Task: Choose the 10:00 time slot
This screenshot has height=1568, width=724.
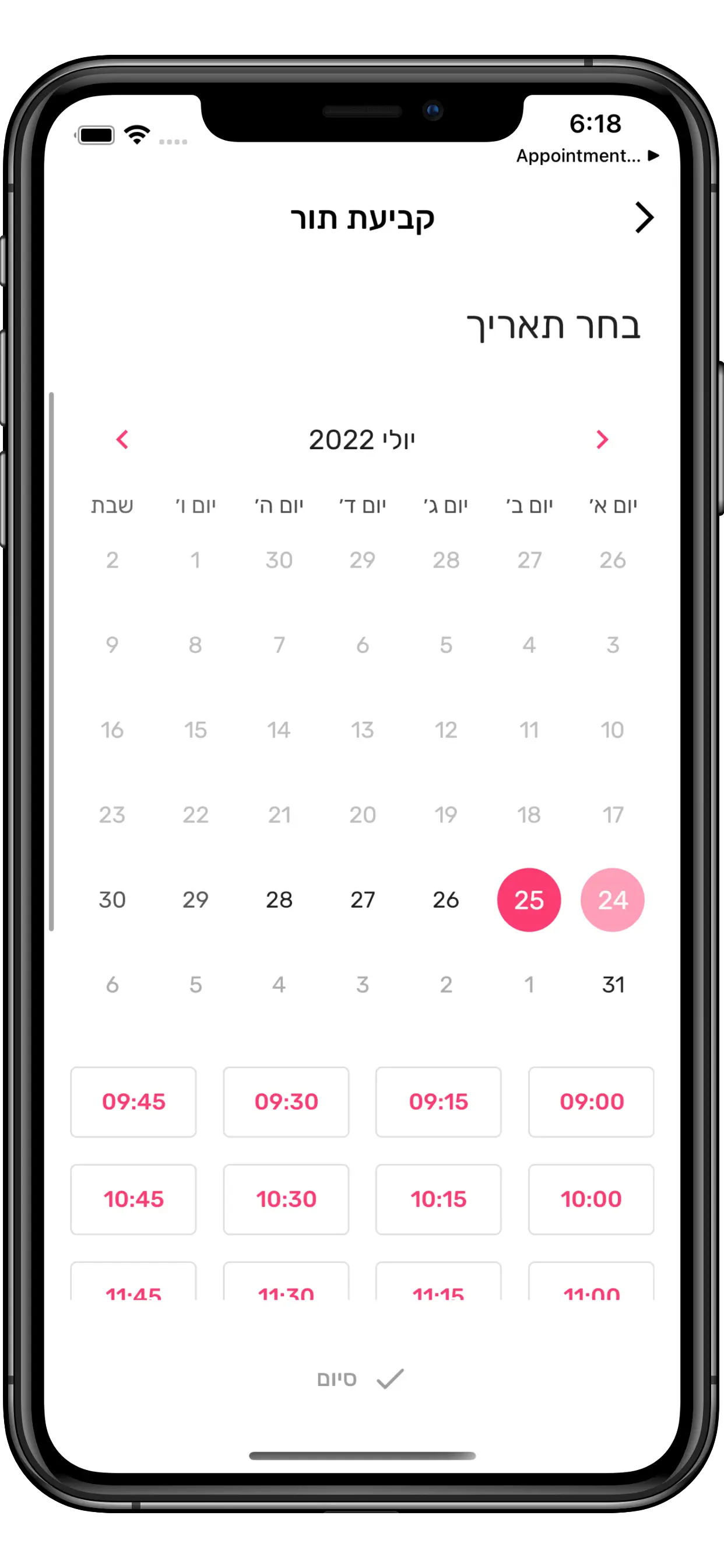Action: (x=591, y=1199)
